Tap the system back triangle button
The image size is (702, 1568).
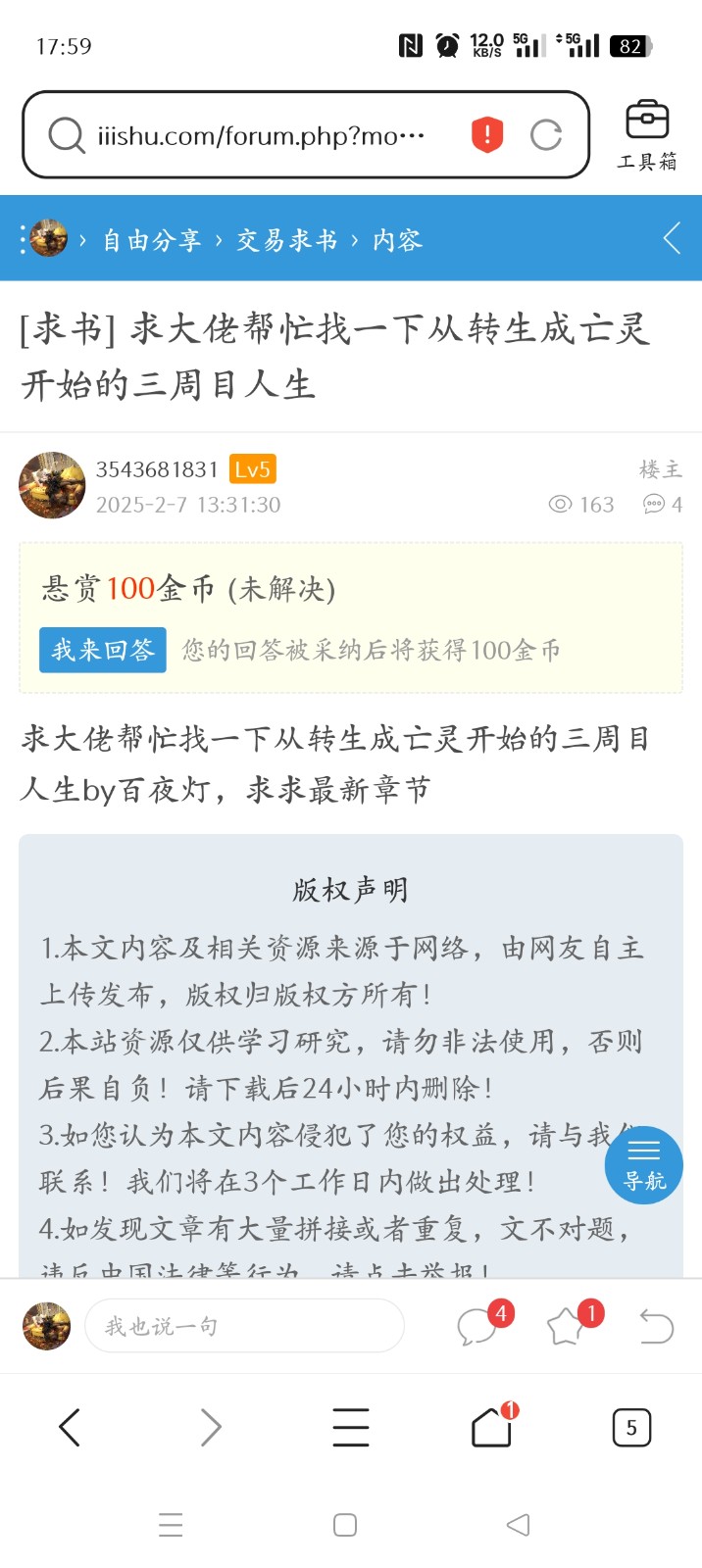[x=518, y=1525]
